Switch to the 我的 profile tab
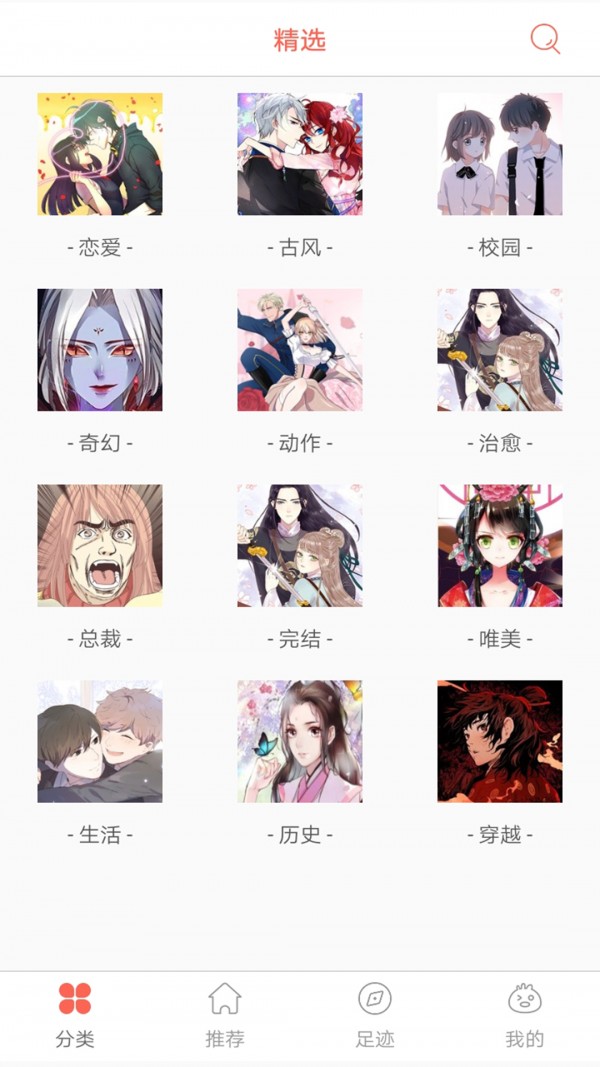The image size is (600, 1067). pos(524,1014)
